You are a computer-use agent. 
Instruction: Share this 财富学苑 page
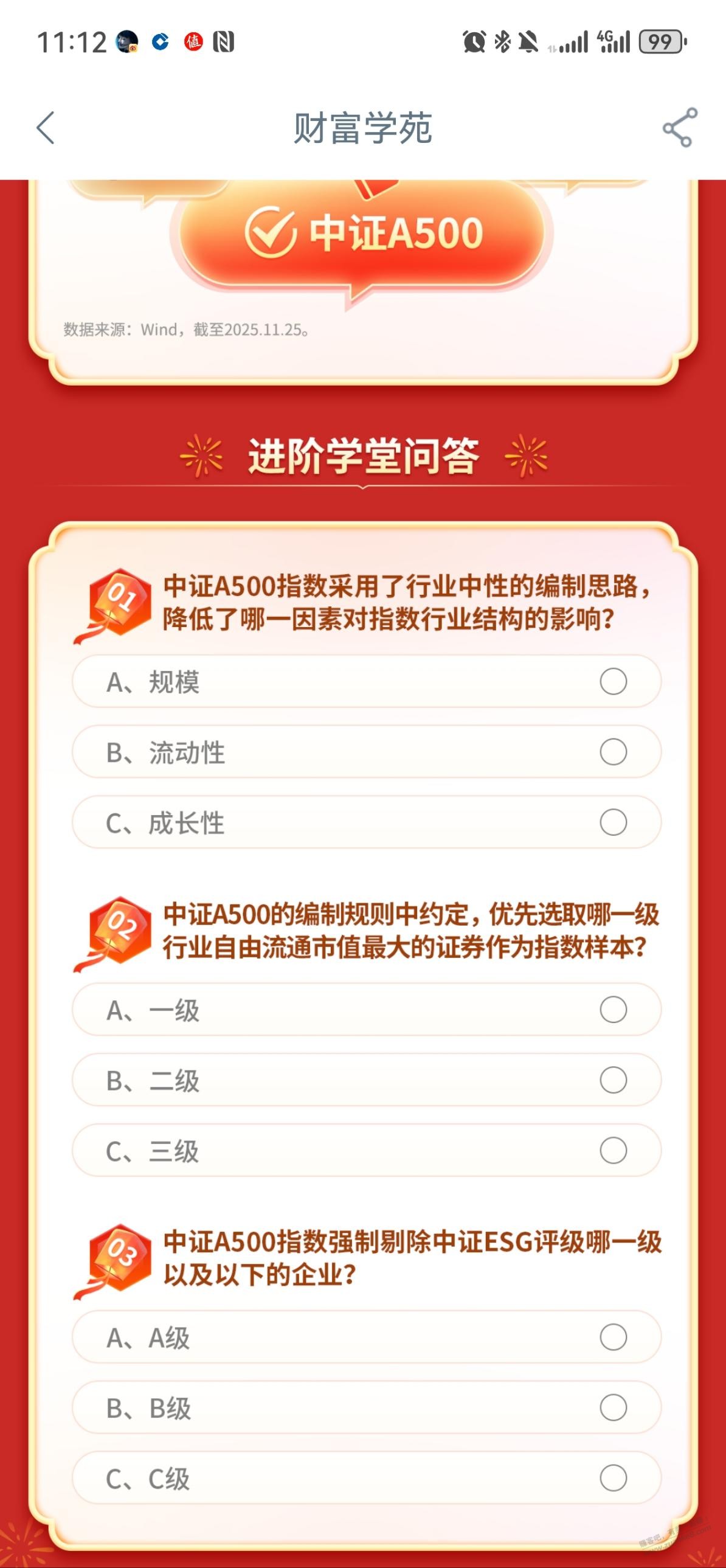(679, 128)
